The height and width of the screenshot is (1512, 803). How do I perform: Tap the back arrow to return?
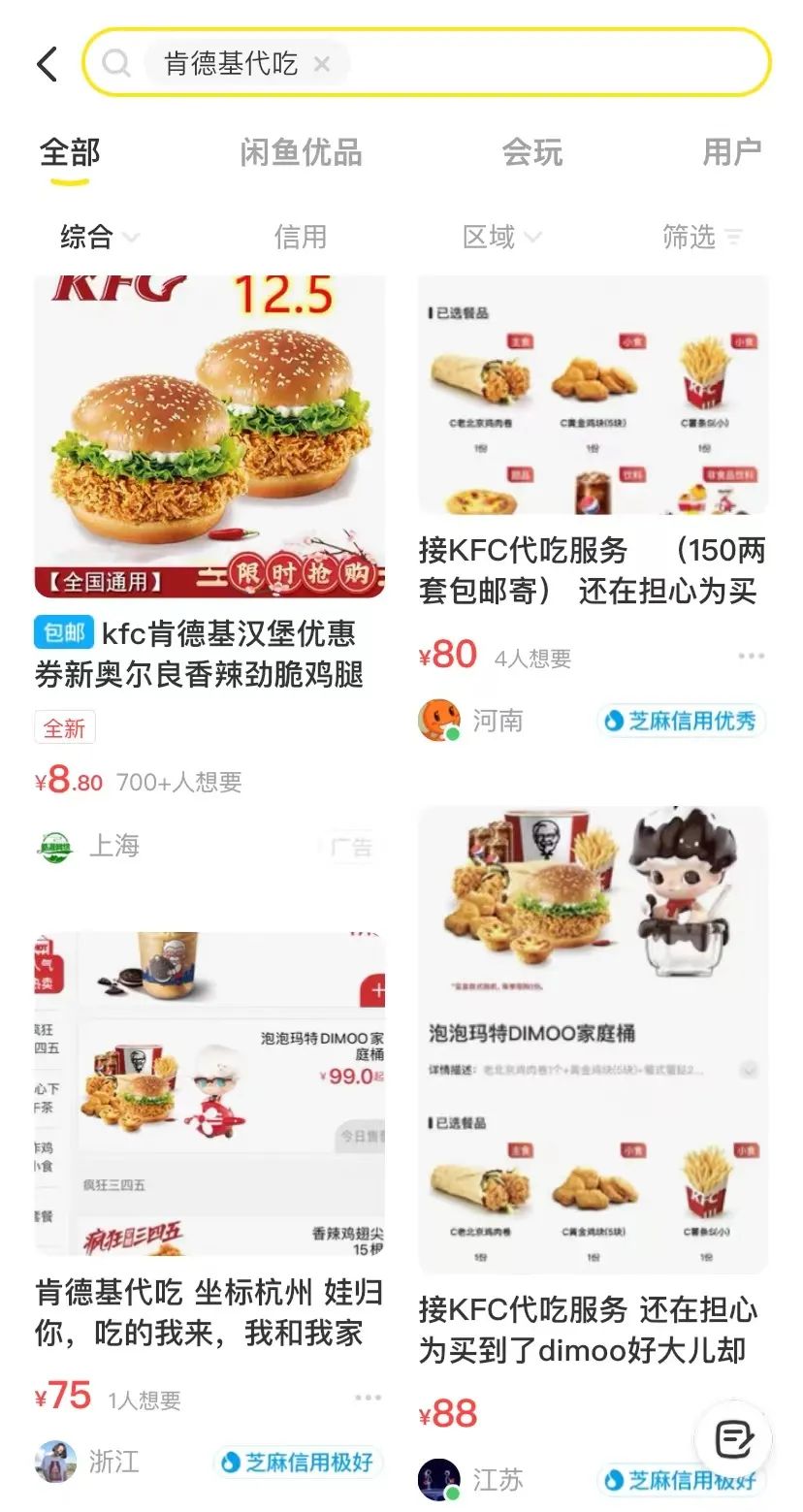pyautogui.click(x=46, y=62)
